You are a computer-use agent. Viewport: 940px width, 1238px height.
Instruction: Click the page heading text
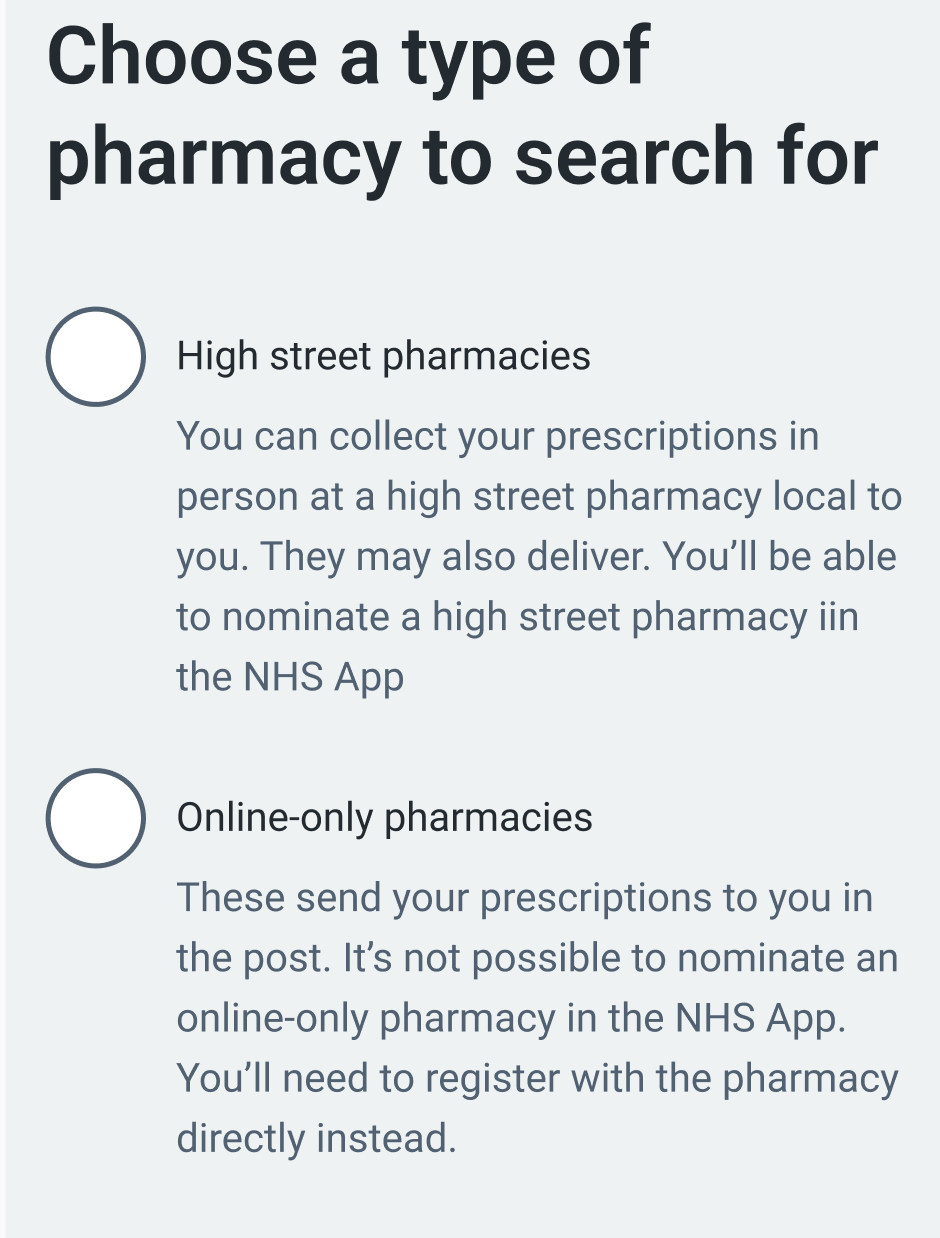click(460, 105)
